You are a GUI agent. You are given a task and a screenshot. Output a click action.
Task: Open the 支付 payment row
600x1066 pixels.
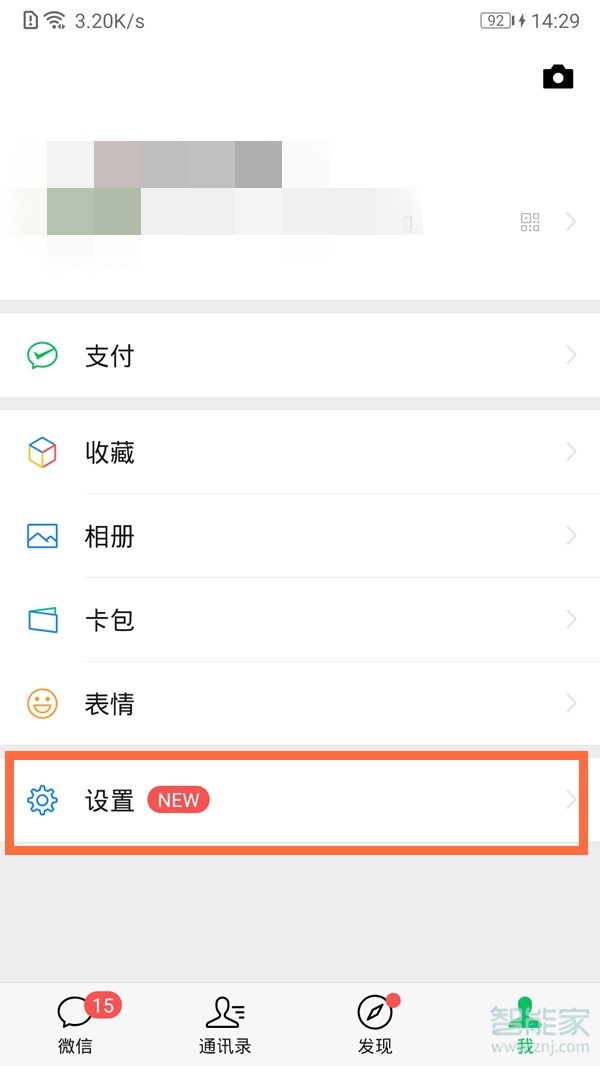[300, 356]
